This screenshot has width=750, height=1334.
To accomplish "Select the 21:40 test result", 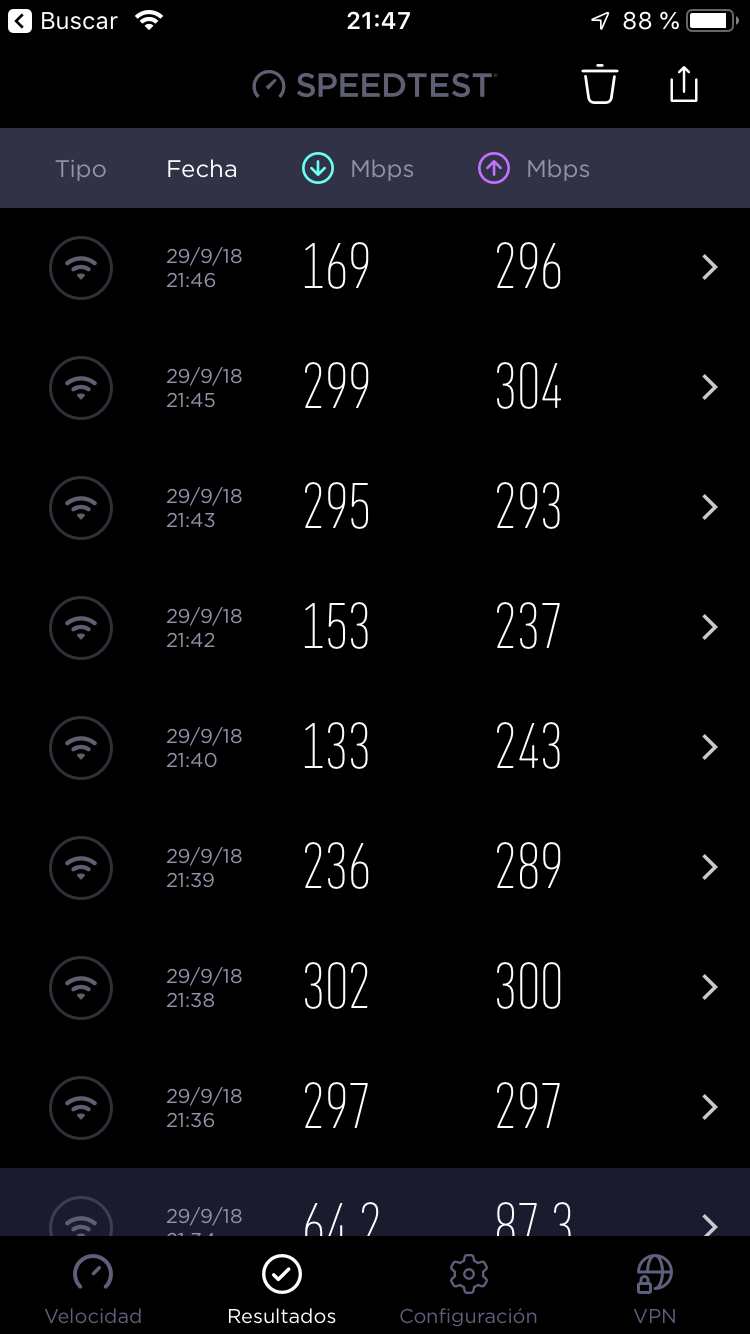I will pyautogui.click(x=375, y=748).
